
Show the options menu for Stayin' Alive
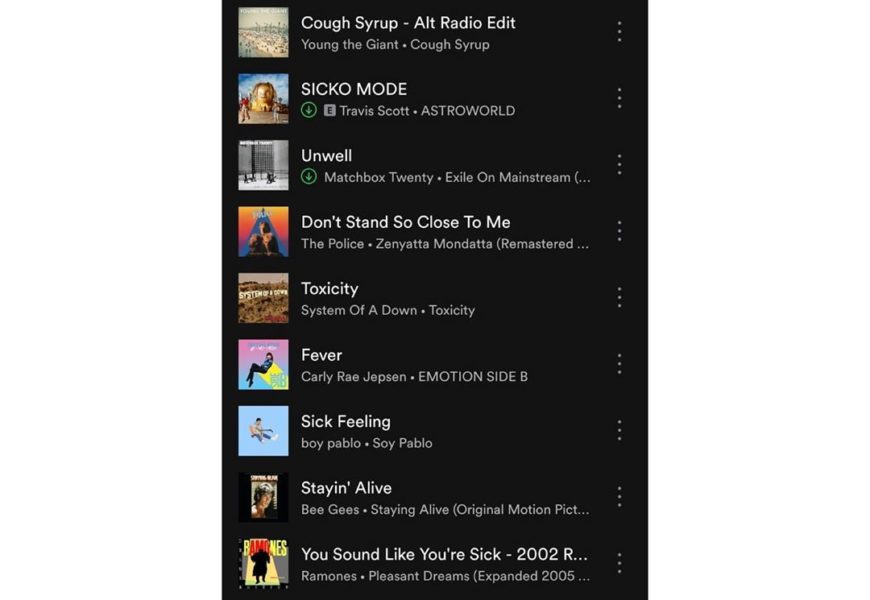[619, 497]
